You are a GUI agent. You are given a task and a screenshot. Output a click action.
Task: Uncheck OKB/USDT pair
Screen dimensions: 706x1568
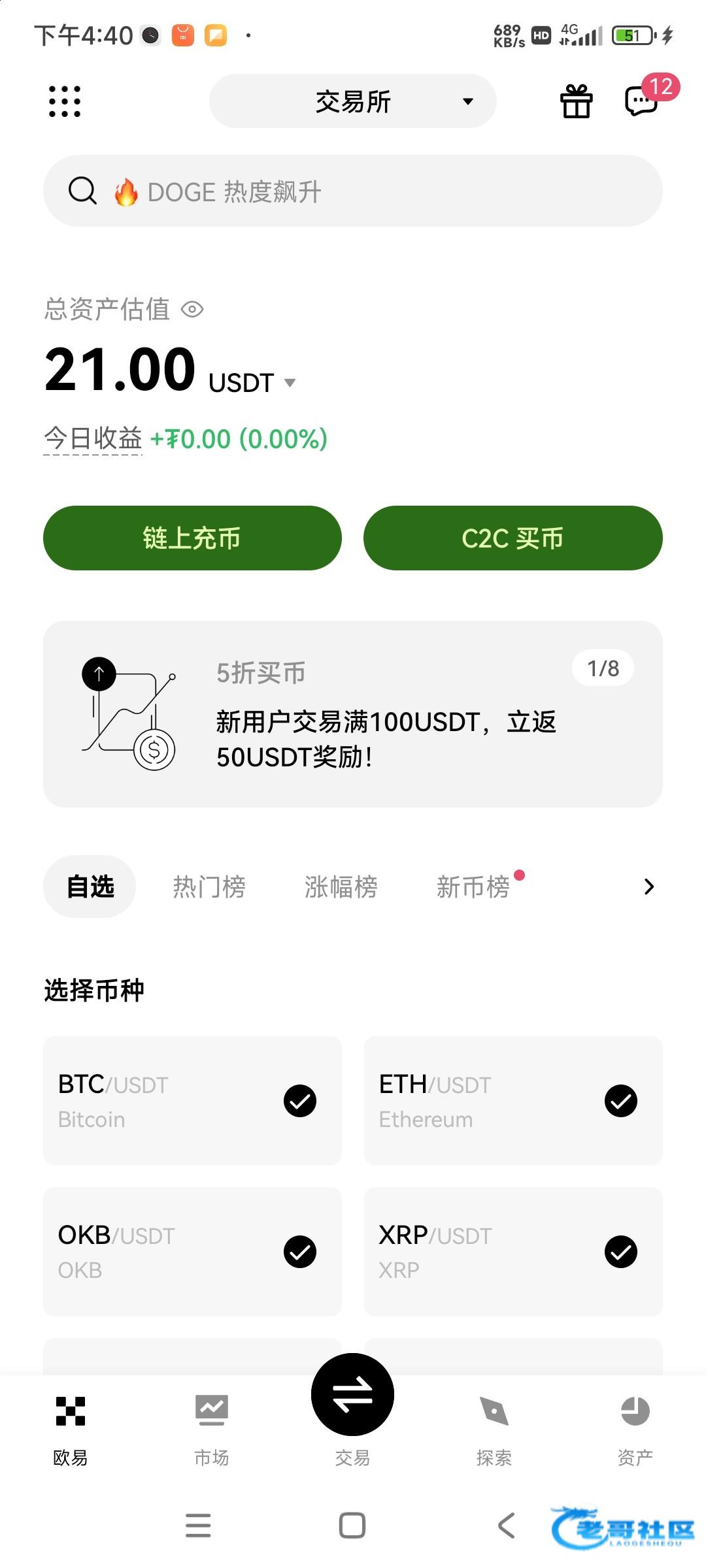click(x=300, y=1252)
